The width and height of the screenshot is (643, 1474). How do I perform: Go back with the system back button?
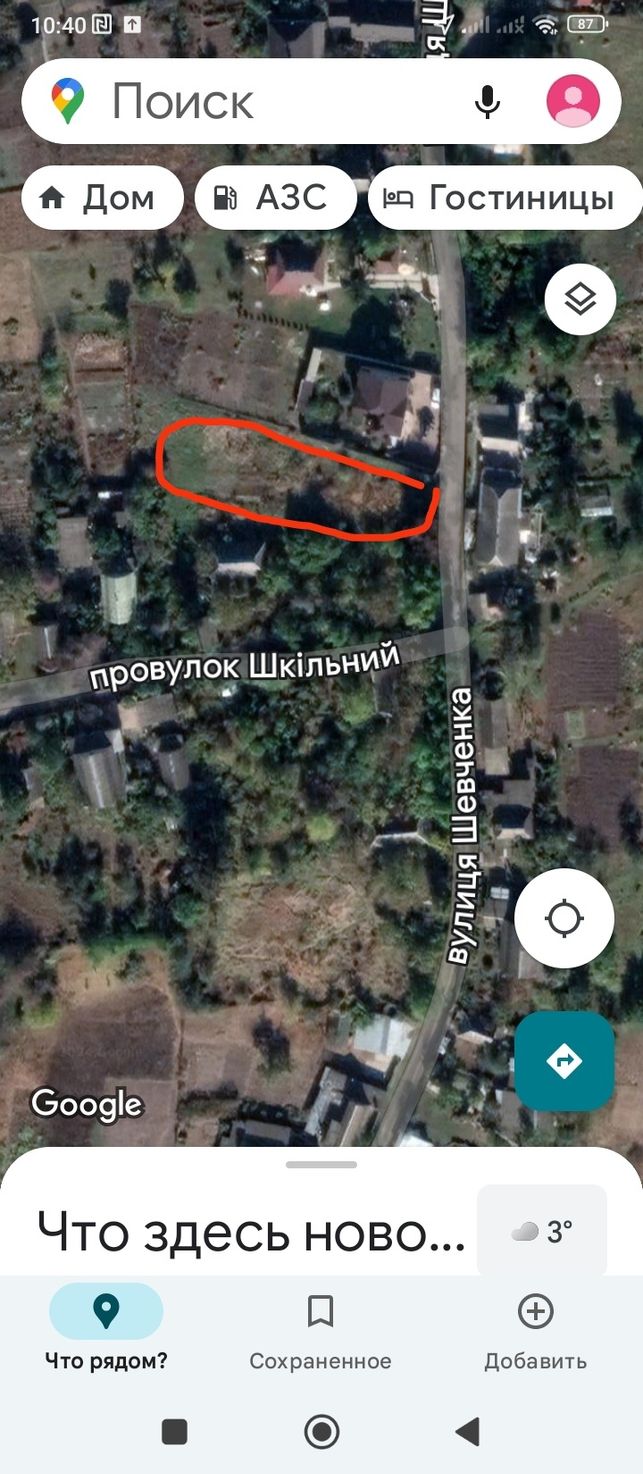[x=467, y=1431]
